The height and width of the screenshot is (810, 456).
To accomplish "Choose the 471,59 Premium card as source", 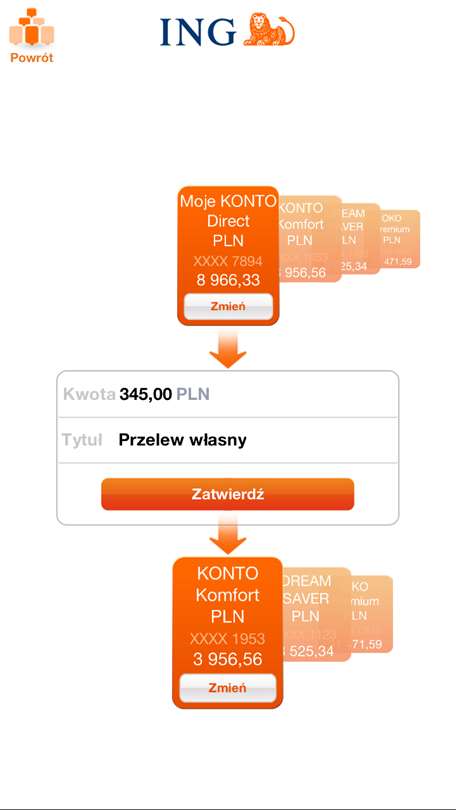I will (400, 239).
